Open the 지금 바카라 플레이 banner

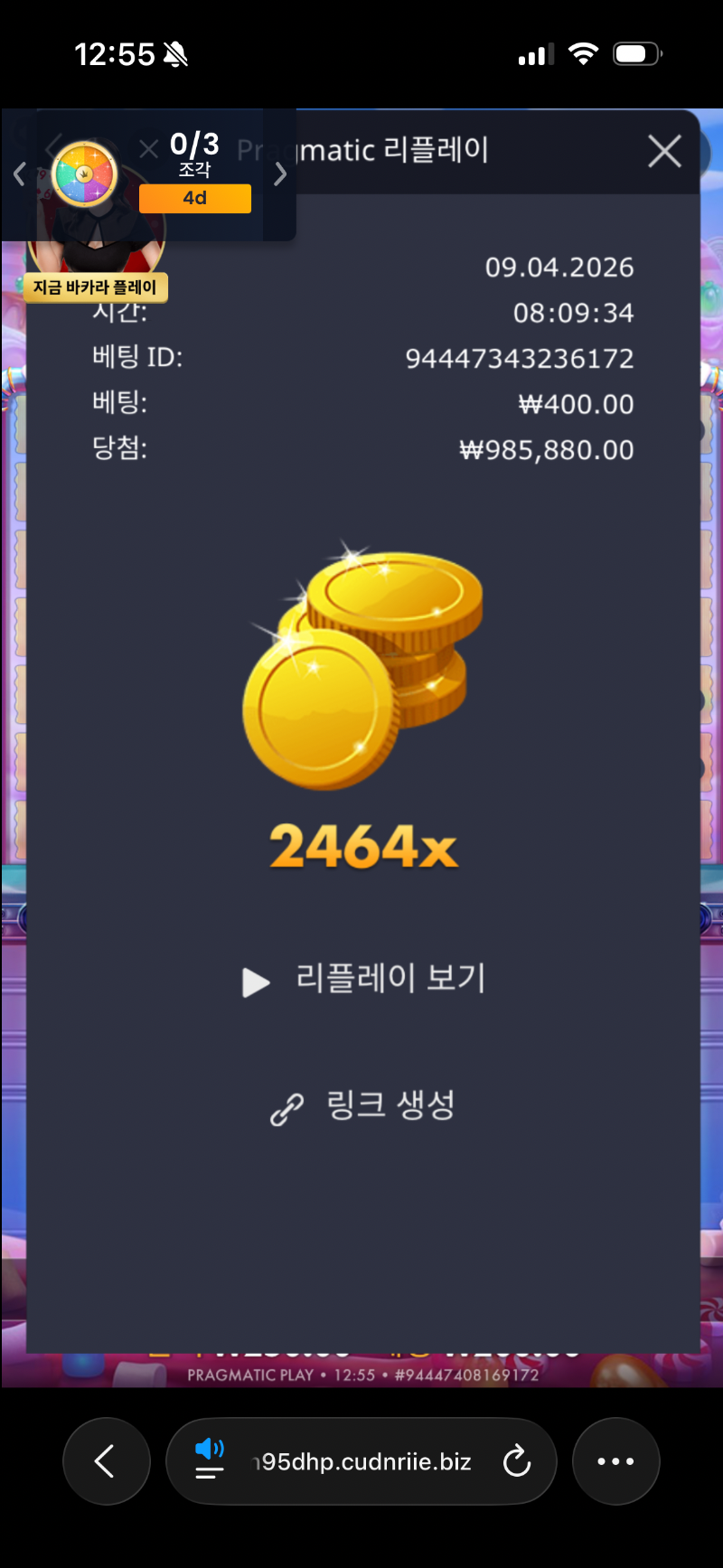95,287
